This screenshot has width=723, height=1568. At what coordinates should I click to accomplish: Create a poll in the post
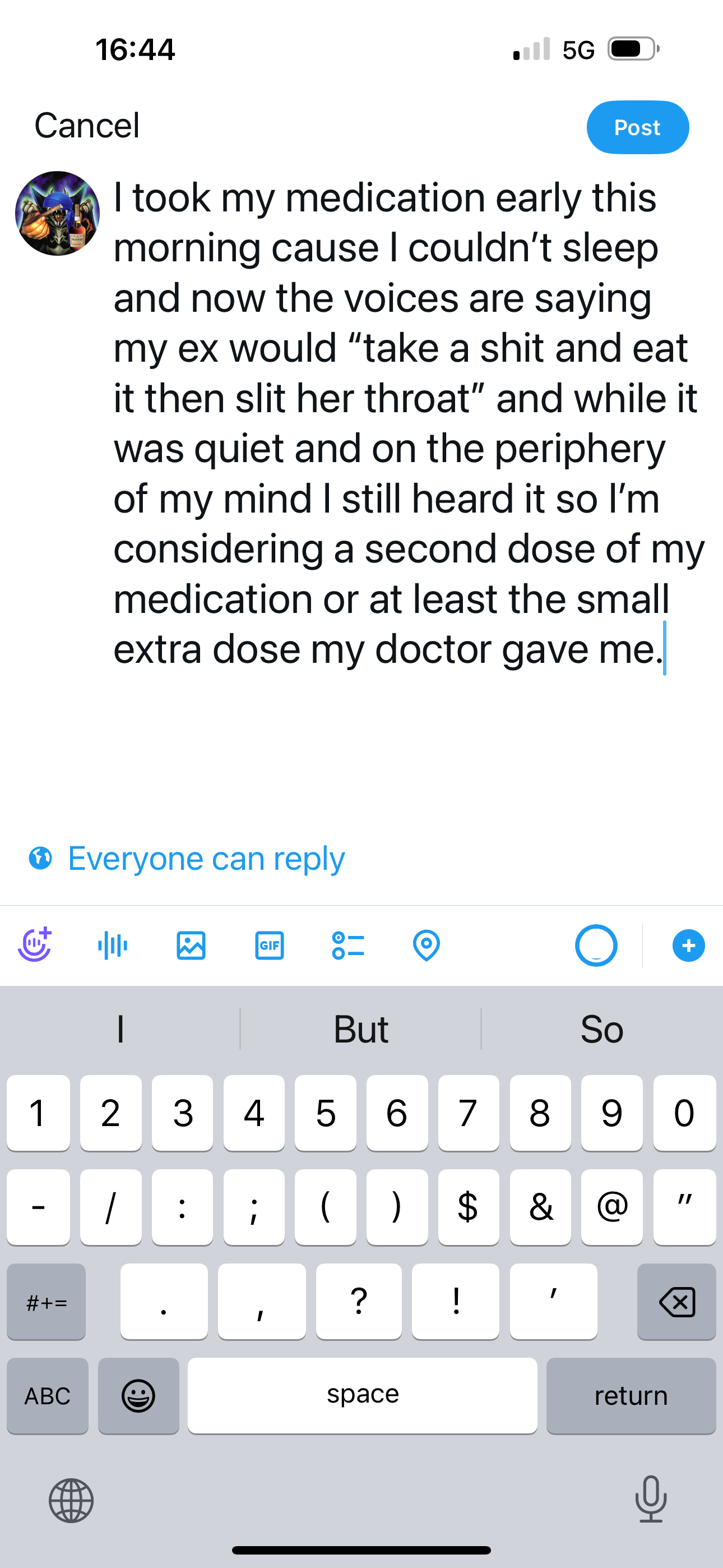pos(348,946)
